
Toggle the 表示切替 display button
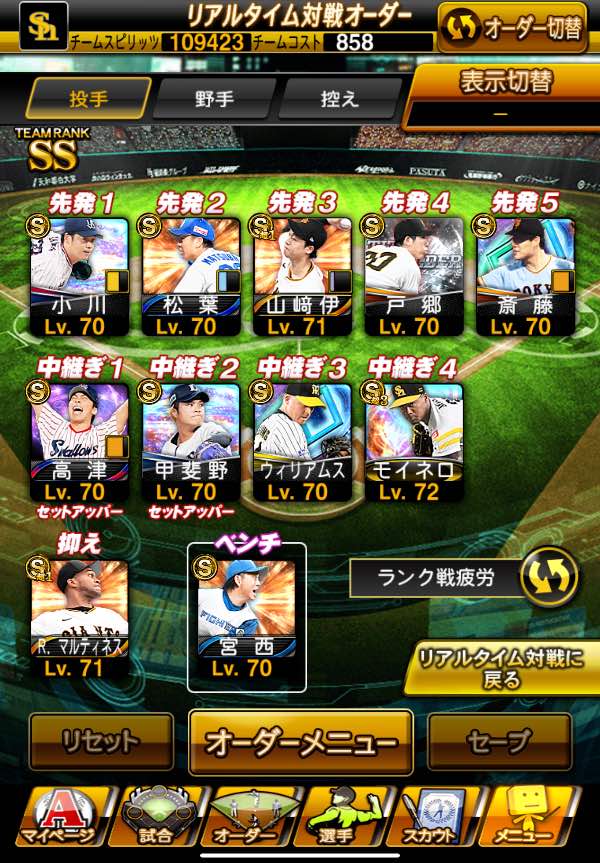(505, 95)
